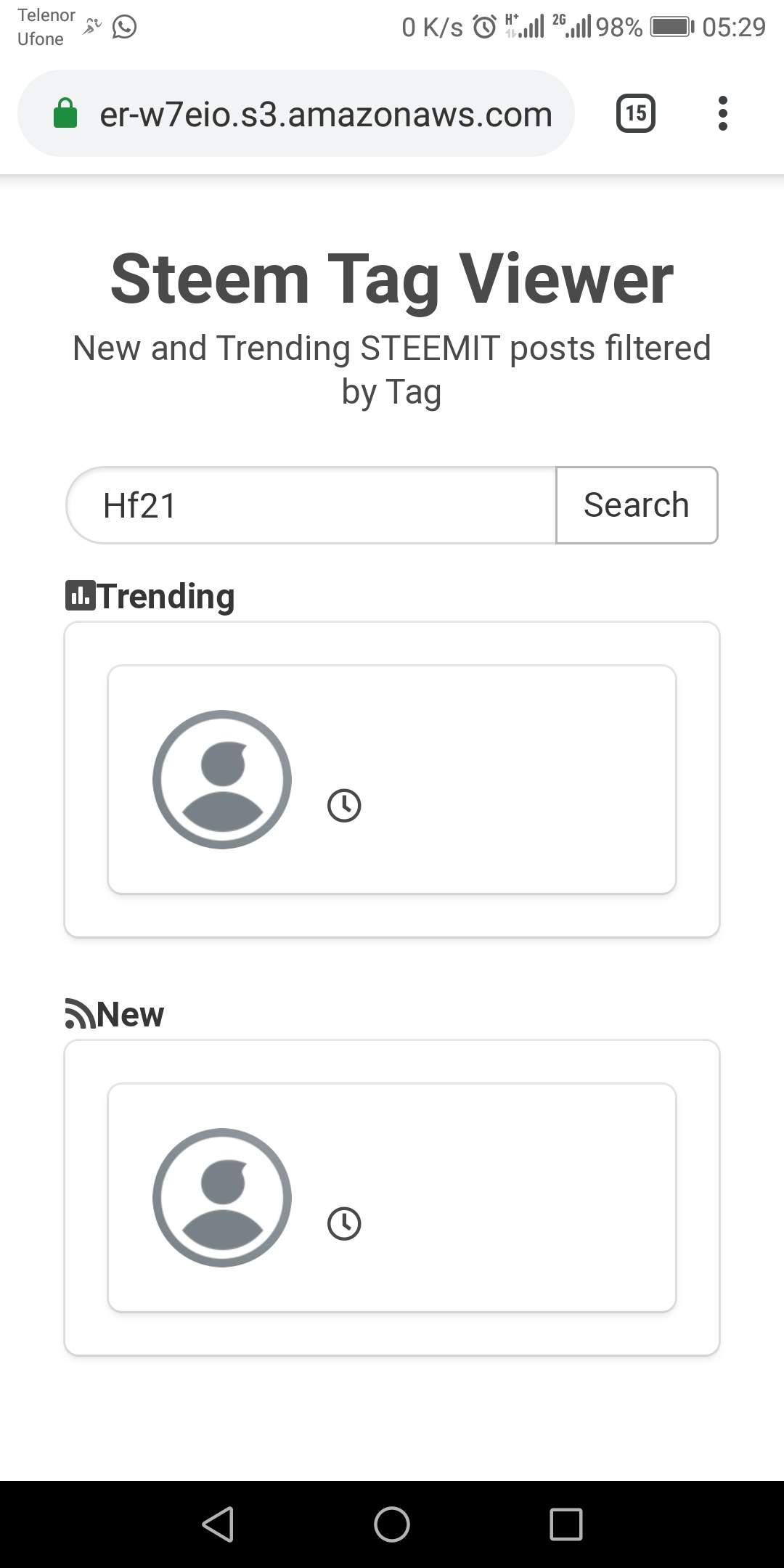
Task: Open the placeholder post card under New
Action: tap(392, 1197)
